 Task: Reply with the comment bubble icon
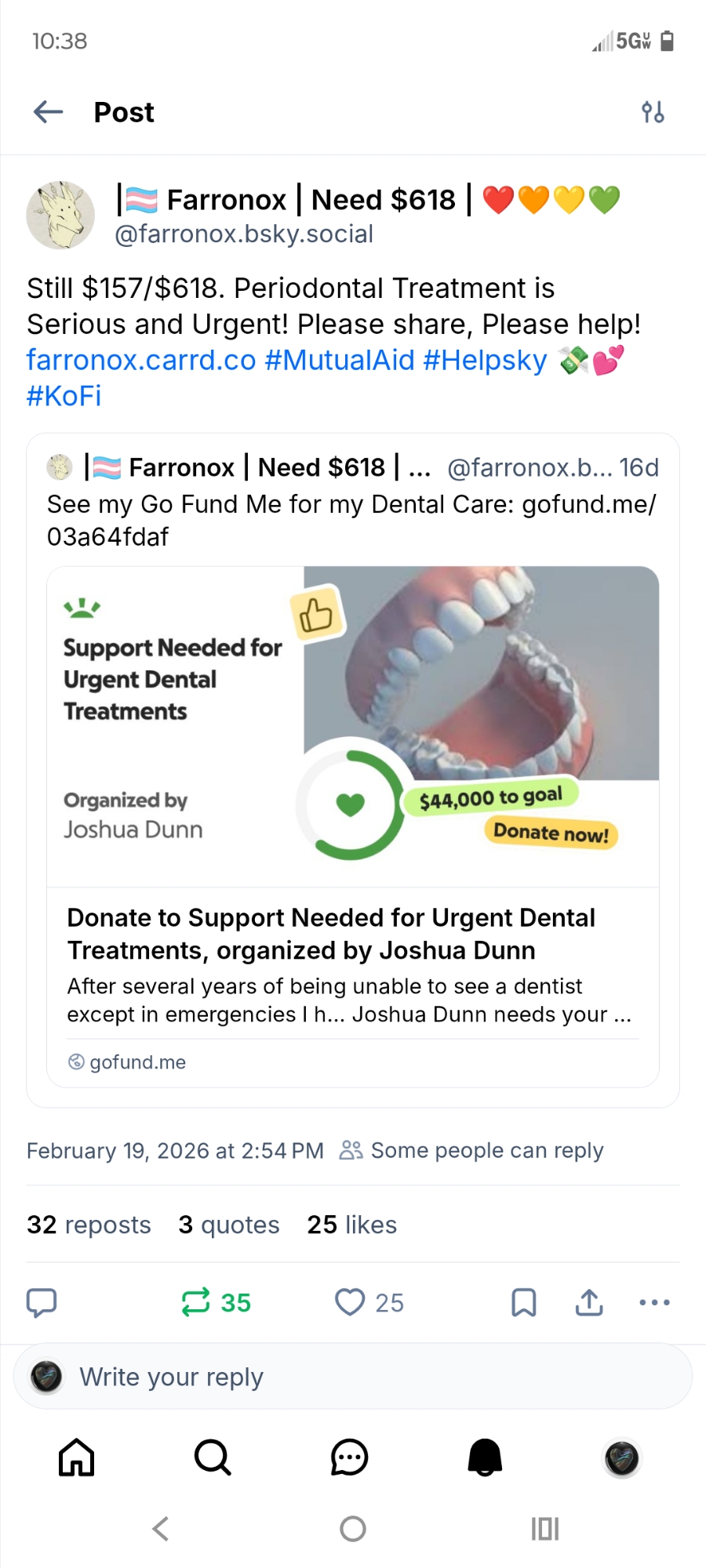pos(42,1302)
